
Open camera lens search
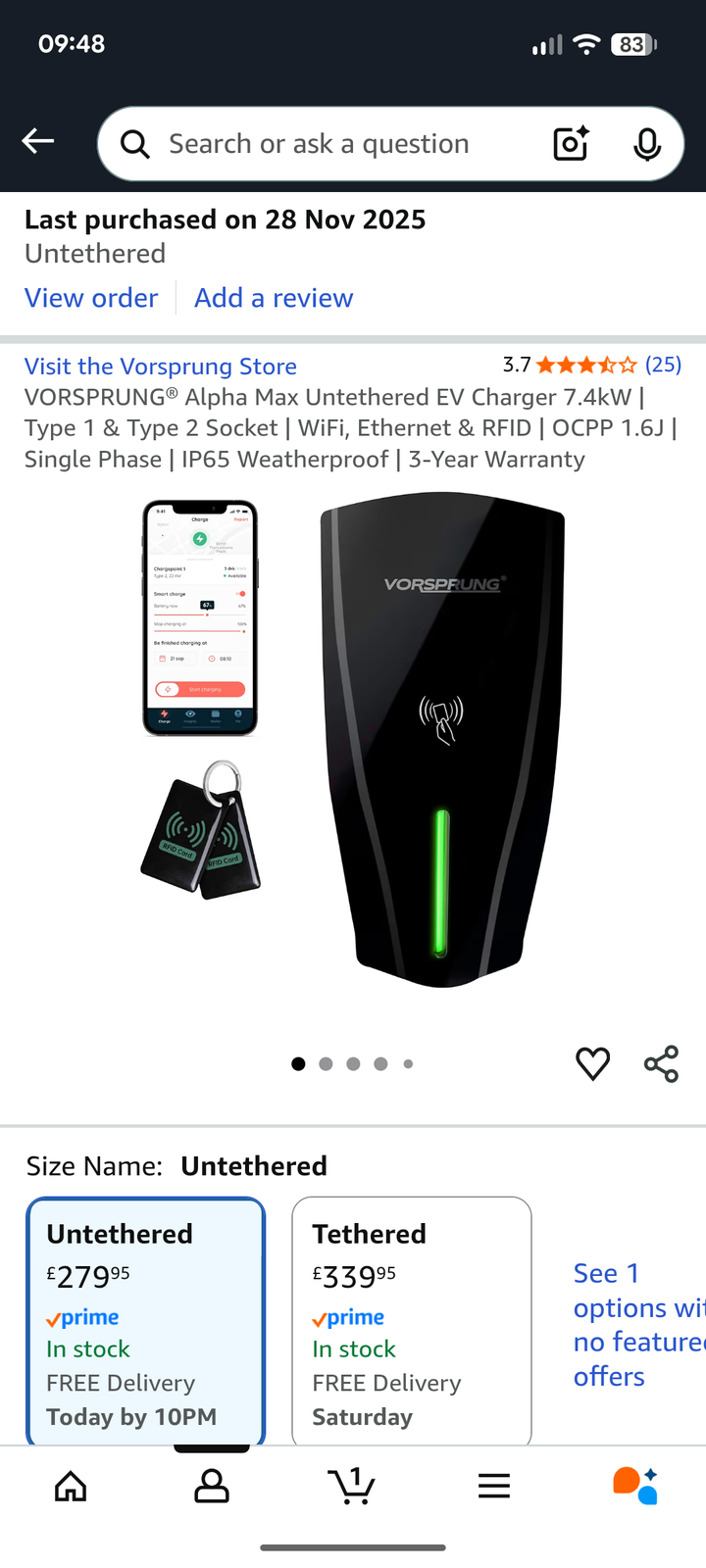pyautogui.click(x=571, y=144)
